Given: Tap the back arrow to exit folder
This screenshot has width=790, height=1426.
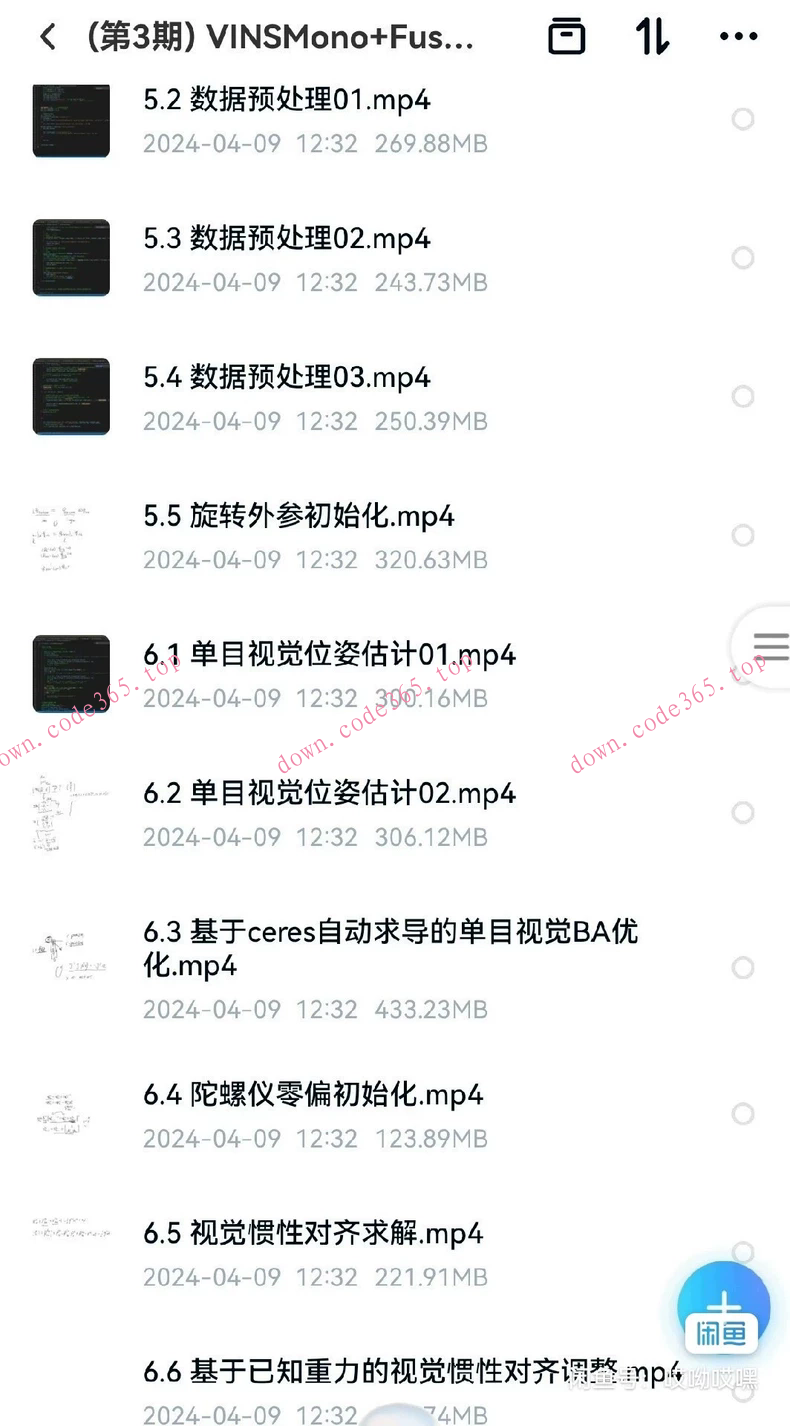Looking at the screenshot, I should (x=47, y=37).
